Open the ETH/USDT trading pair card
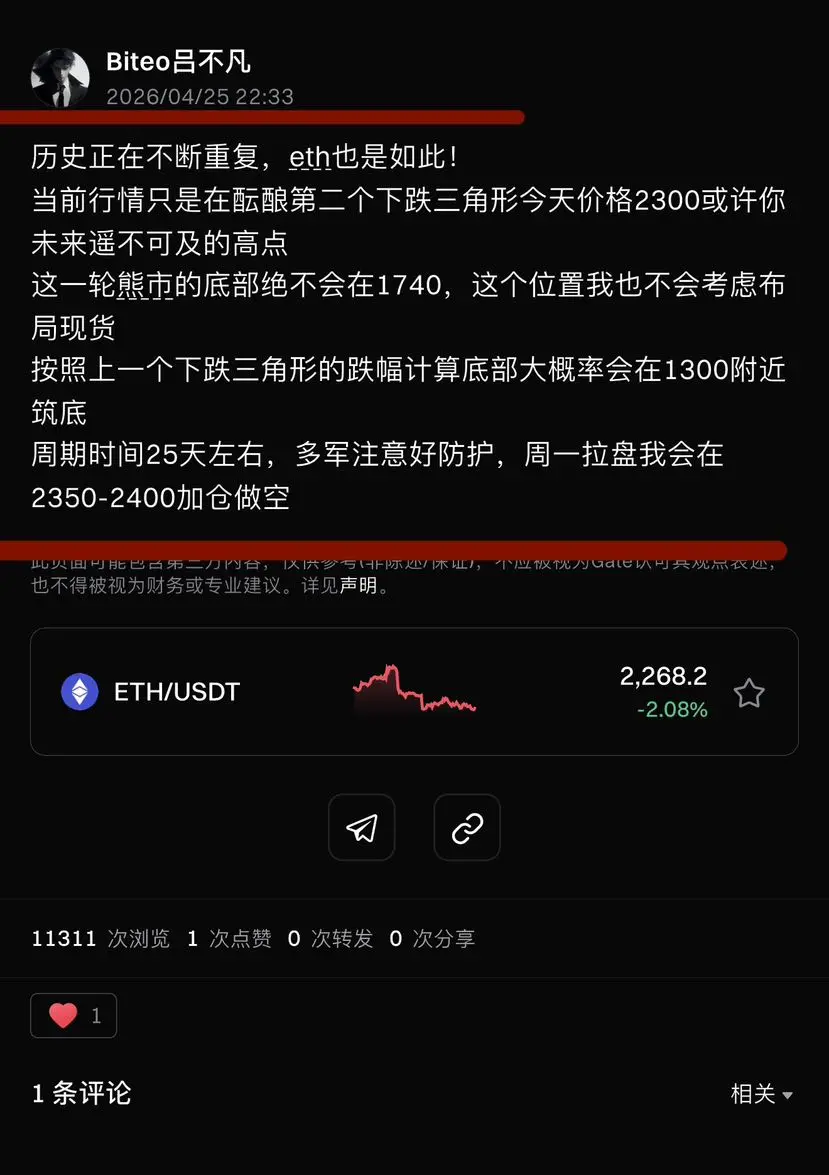The width and height of the screenshot is (829, 1175). (x=414, y=691)
